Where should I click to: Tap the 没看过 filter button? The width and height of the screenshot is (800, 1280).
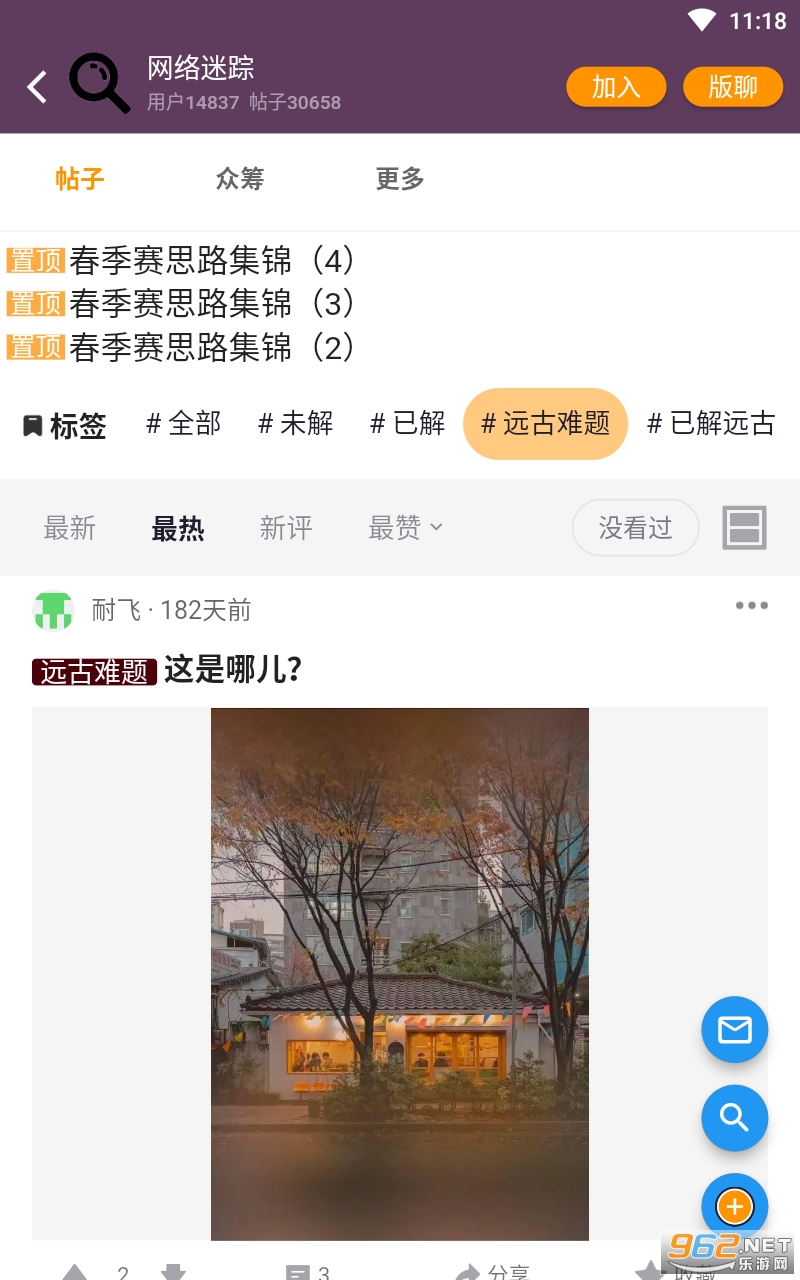[635, 528]
